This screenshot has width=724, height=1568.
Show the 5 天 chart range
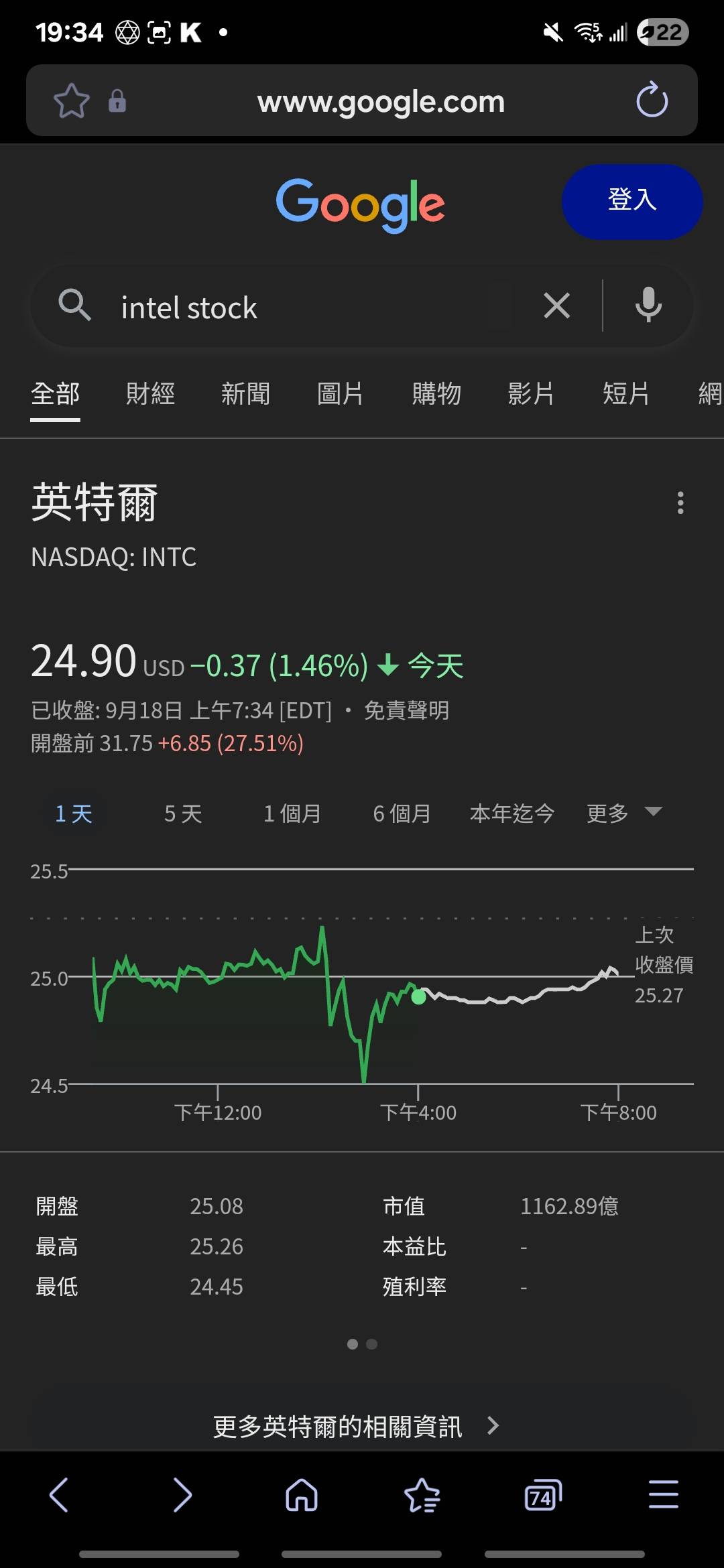coord(183,813)
